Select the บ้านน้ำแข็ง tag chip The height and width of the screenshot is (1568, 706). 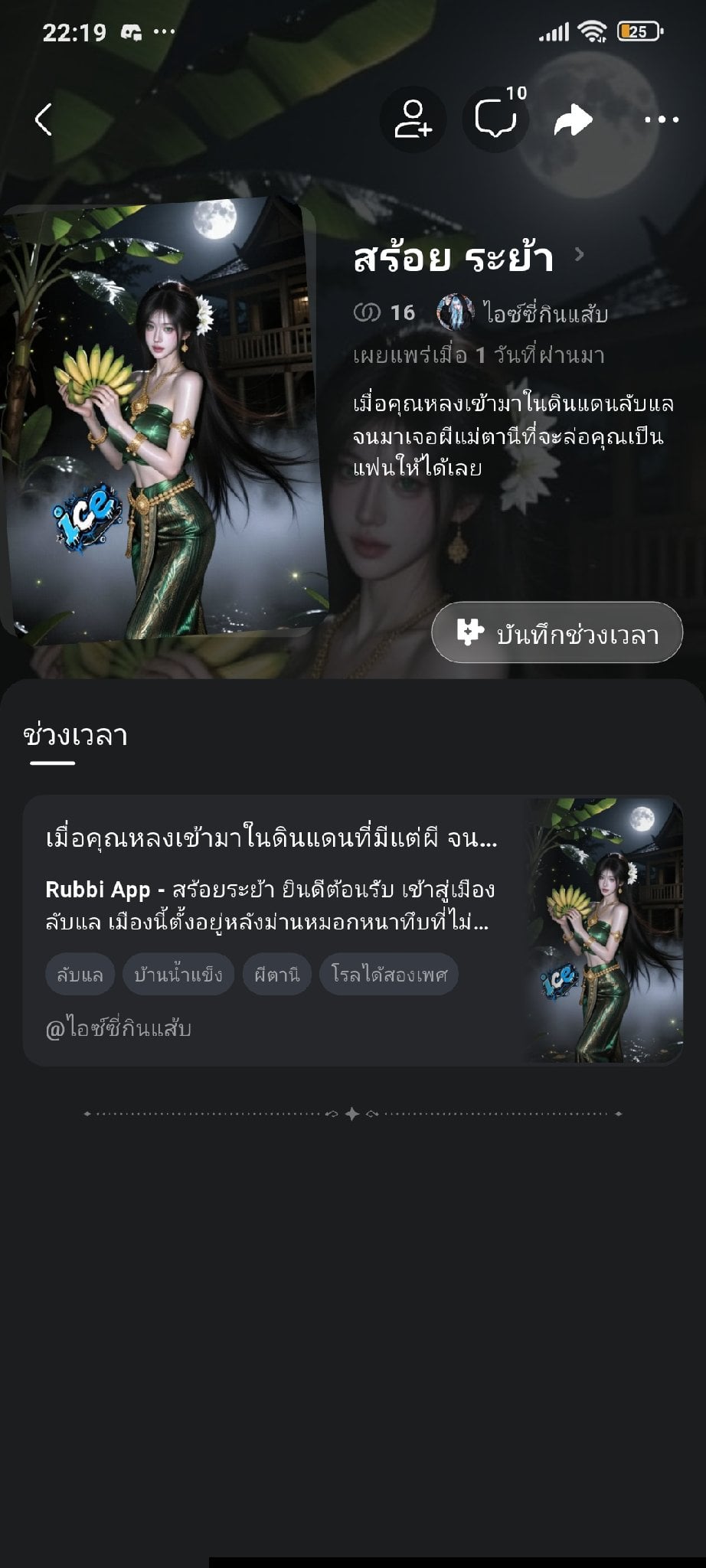tap(178, 975)
